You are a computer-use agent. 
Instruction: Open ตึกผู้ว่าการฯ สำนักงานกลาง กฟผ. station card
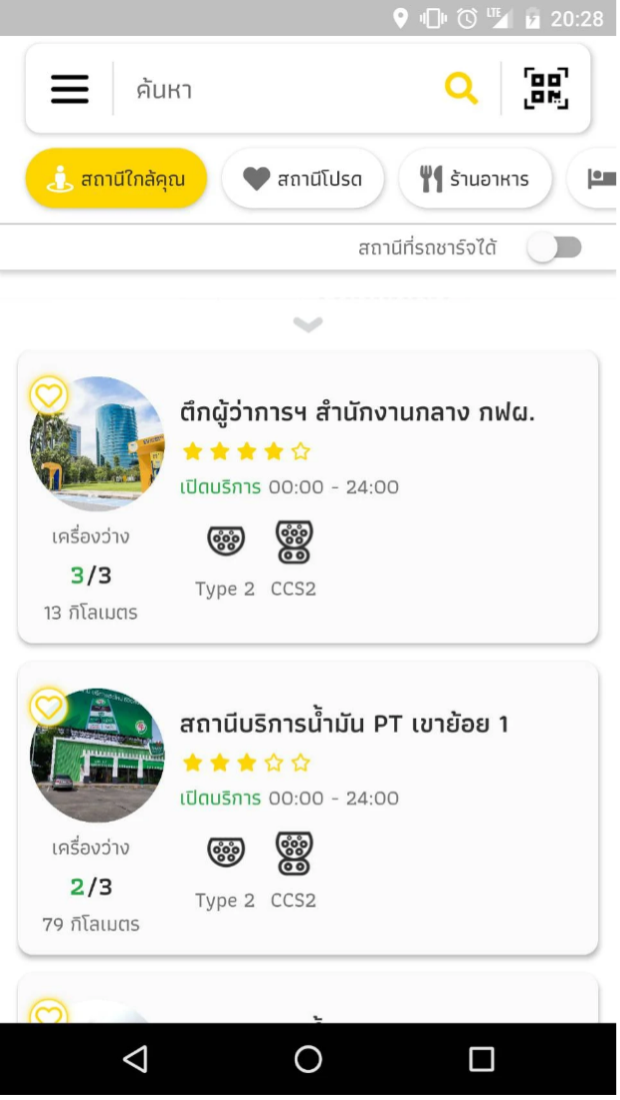click(x=308, y=497)
